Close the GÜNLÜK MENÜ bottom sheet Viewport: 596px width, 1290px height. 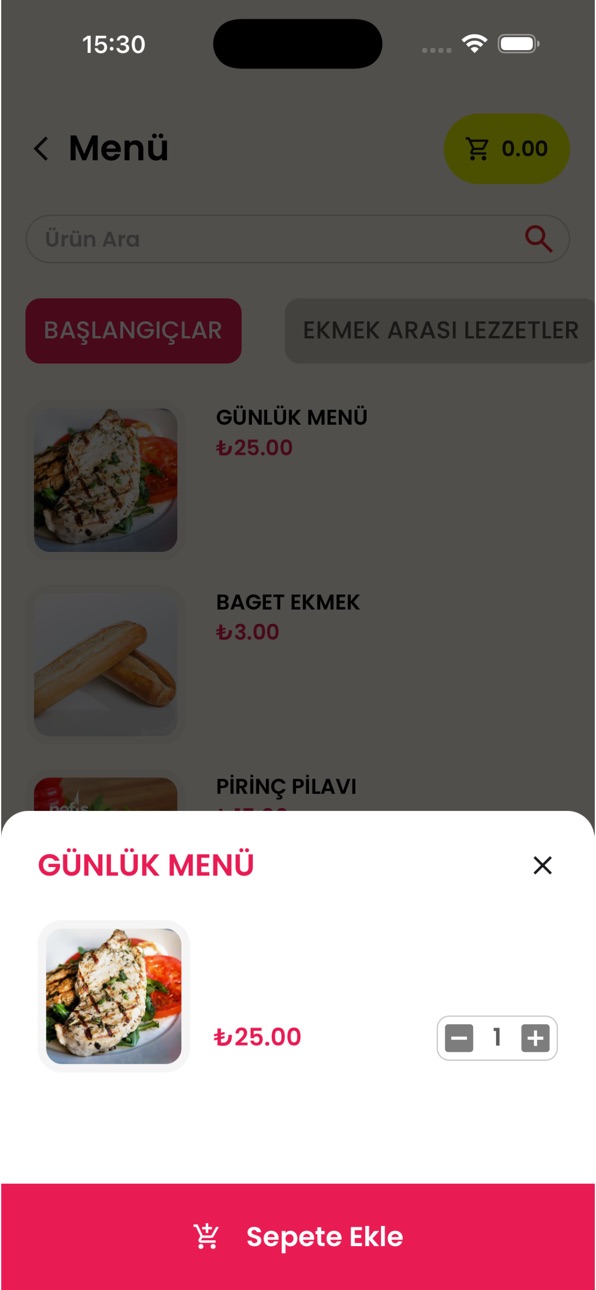click(x=542, y=865)
